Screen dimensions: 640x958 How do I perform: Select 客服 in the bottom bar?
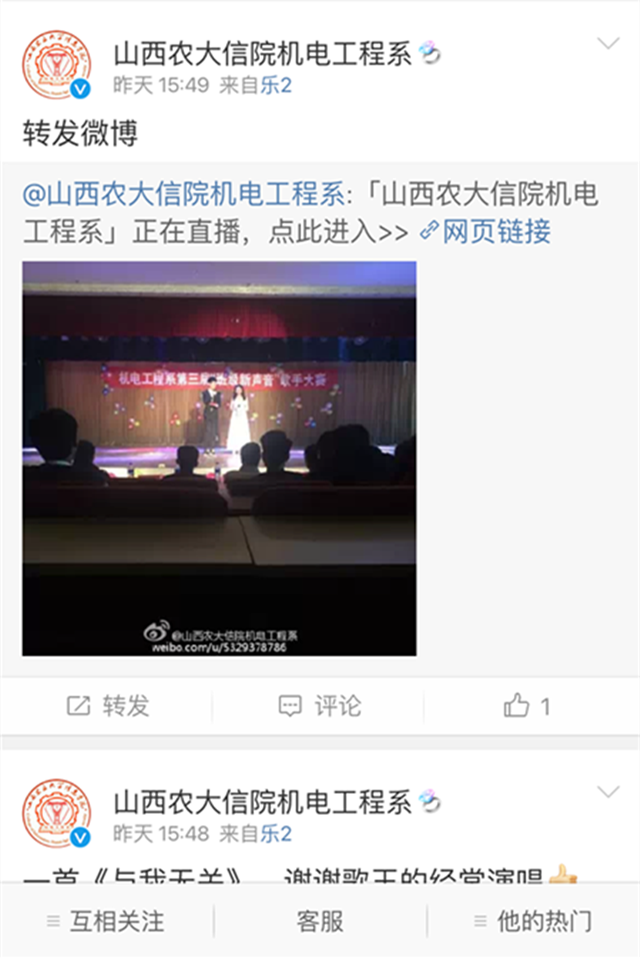(x=320, y=920)
